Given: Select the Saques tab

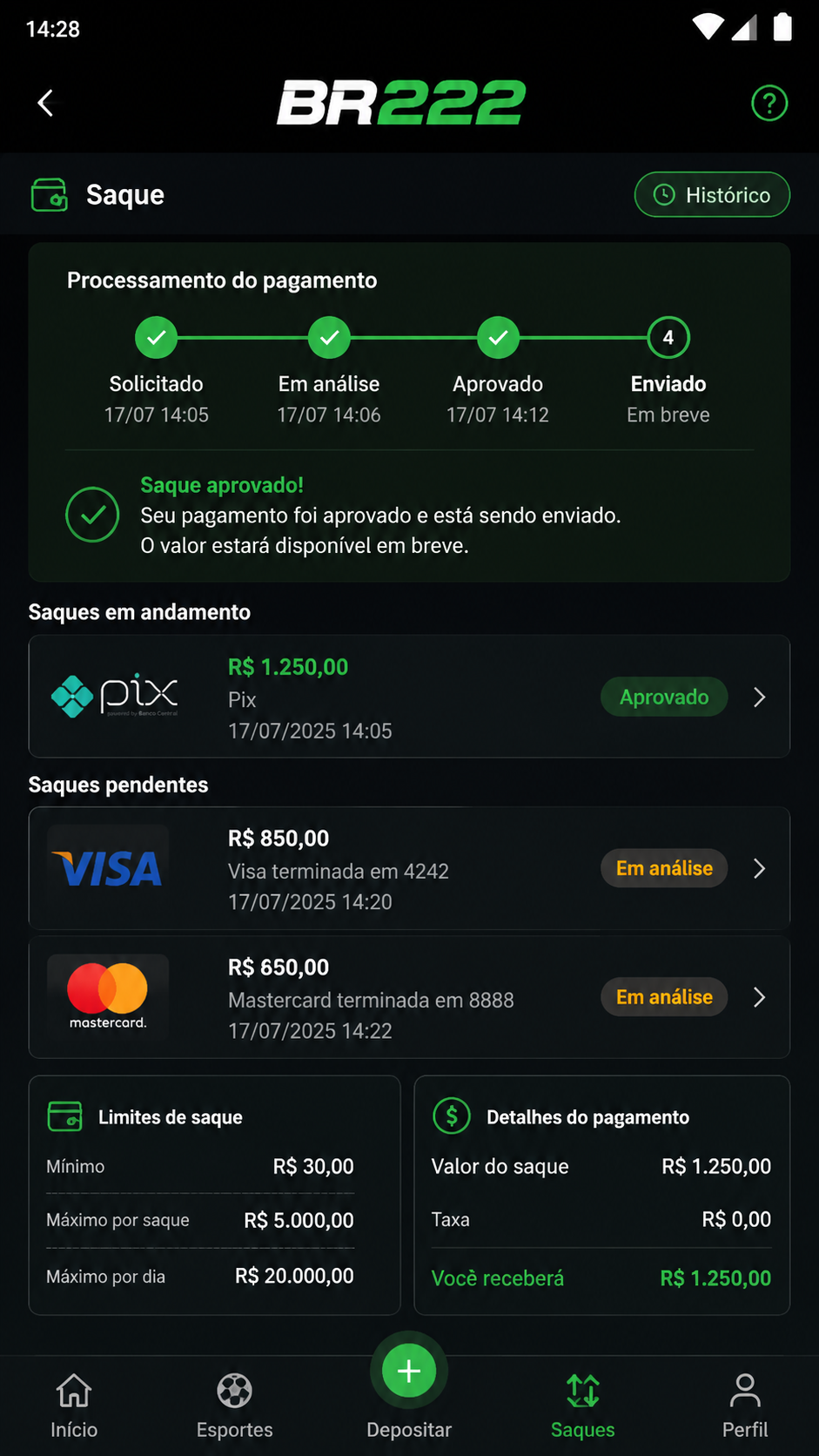Looking at the screenshot, I should pyautogui.click(x=583, y=1405).
